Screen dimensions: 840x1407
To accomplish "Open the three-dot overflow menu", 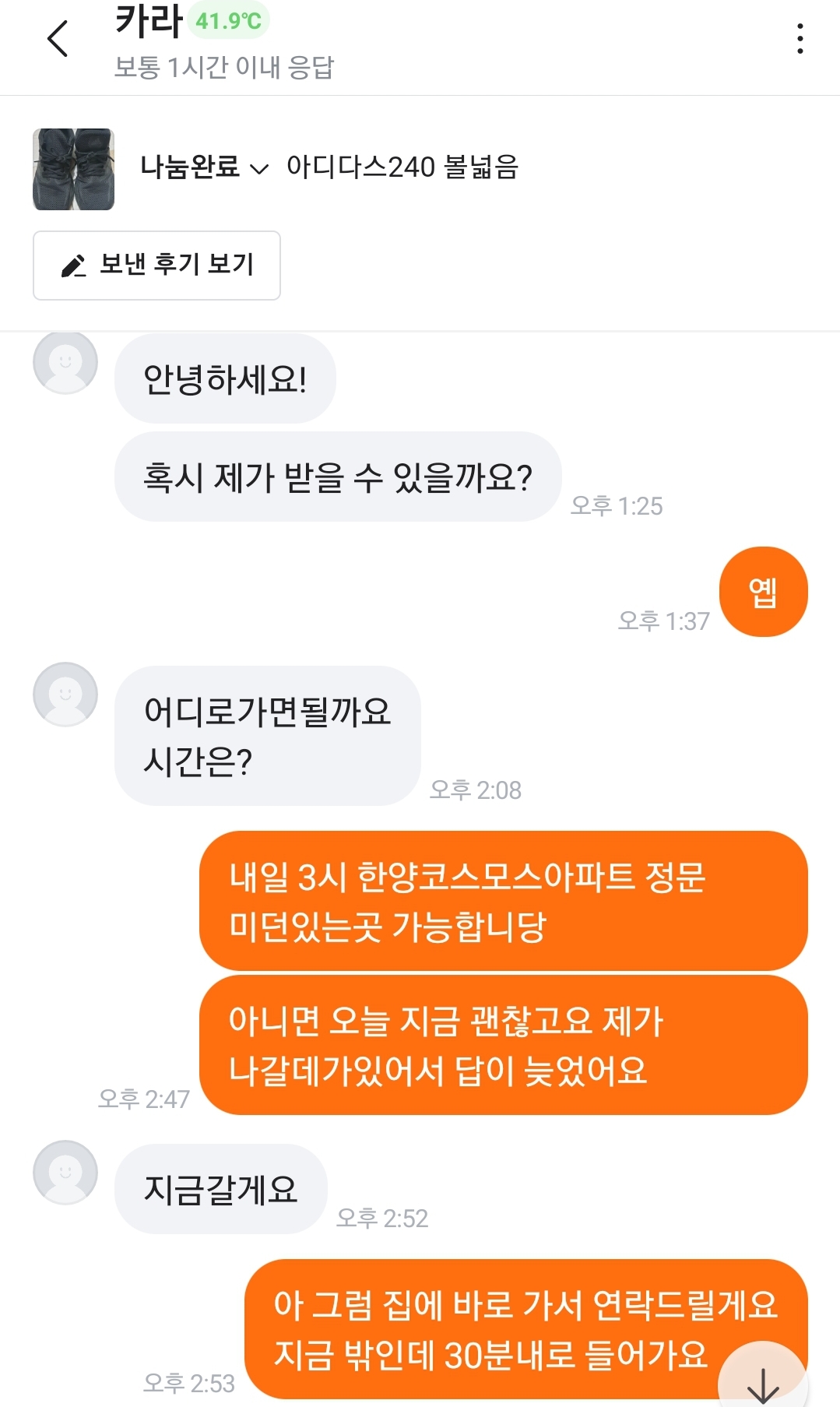I will (800, 39).
